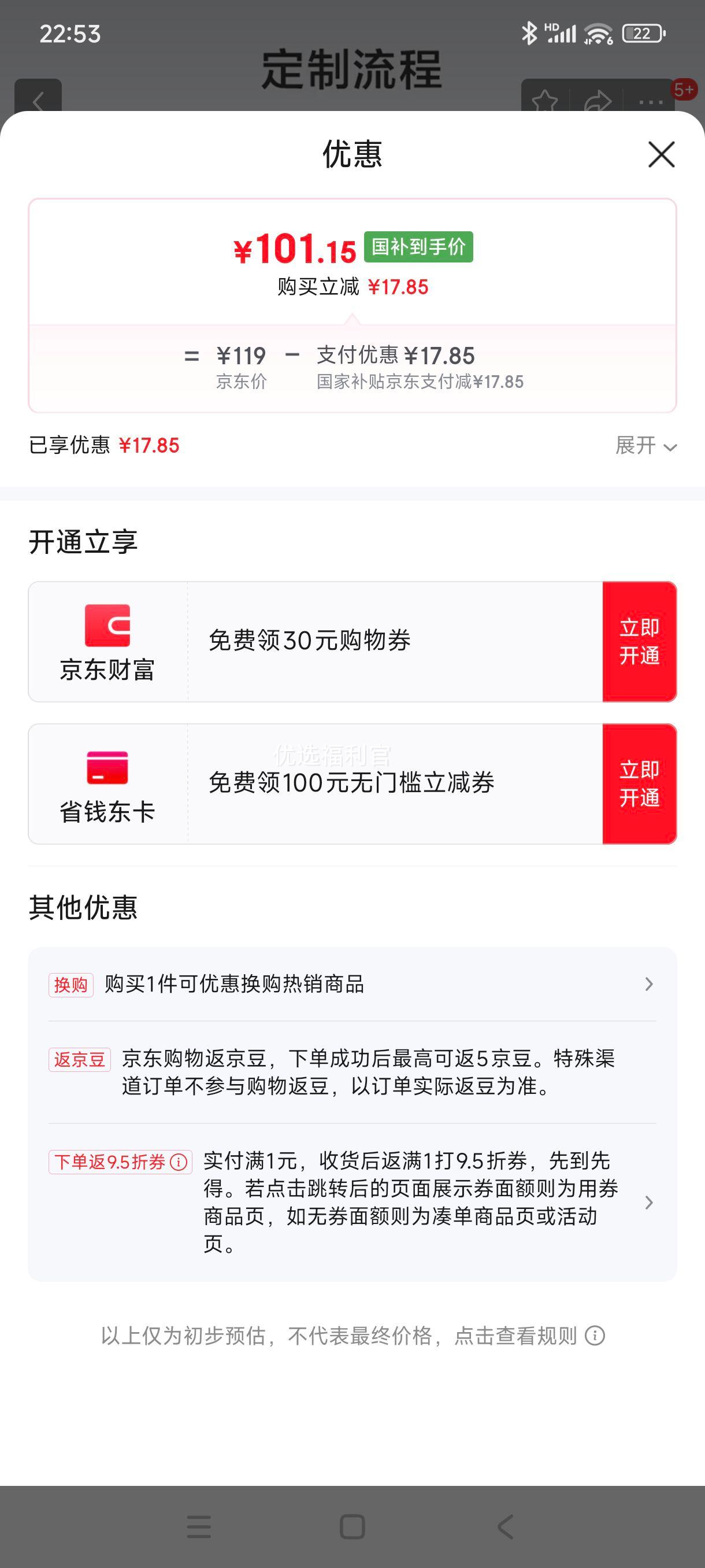The height and width of the screenshot is (1568, 705).
Task: Go to the system home screen
Action: tap(352, 1526)
